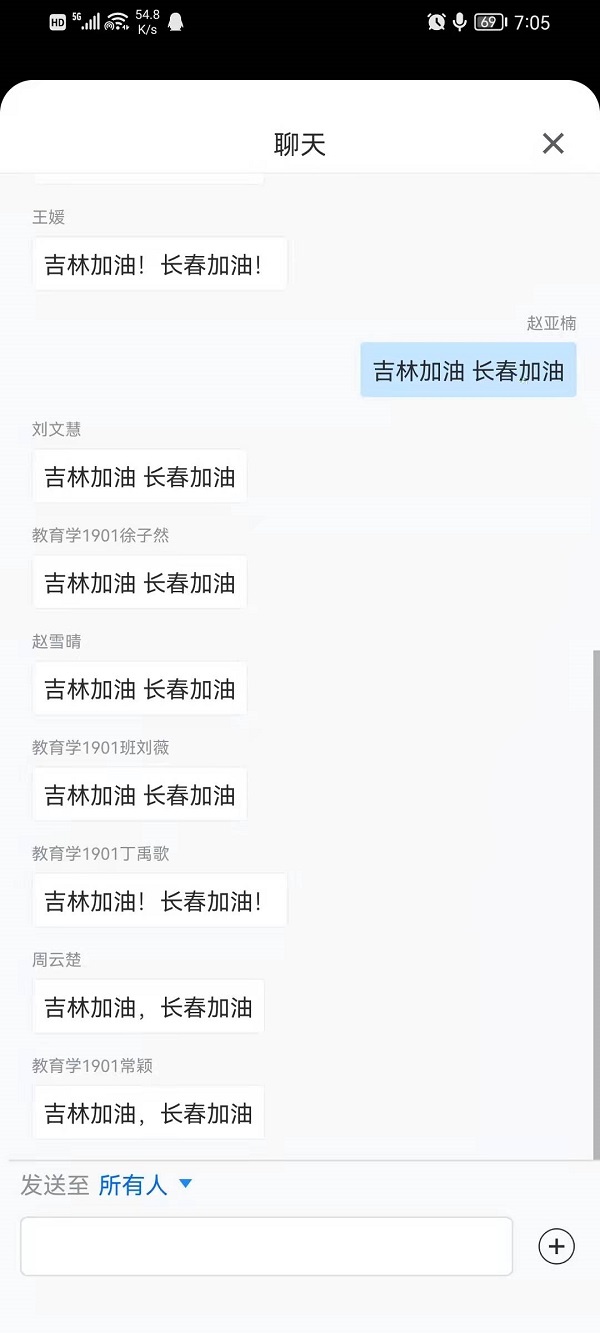Open the 所有人 recipient dropdown
Image resolution: width=600 pixels, height=1333 pixels.
click(145, 1185)
